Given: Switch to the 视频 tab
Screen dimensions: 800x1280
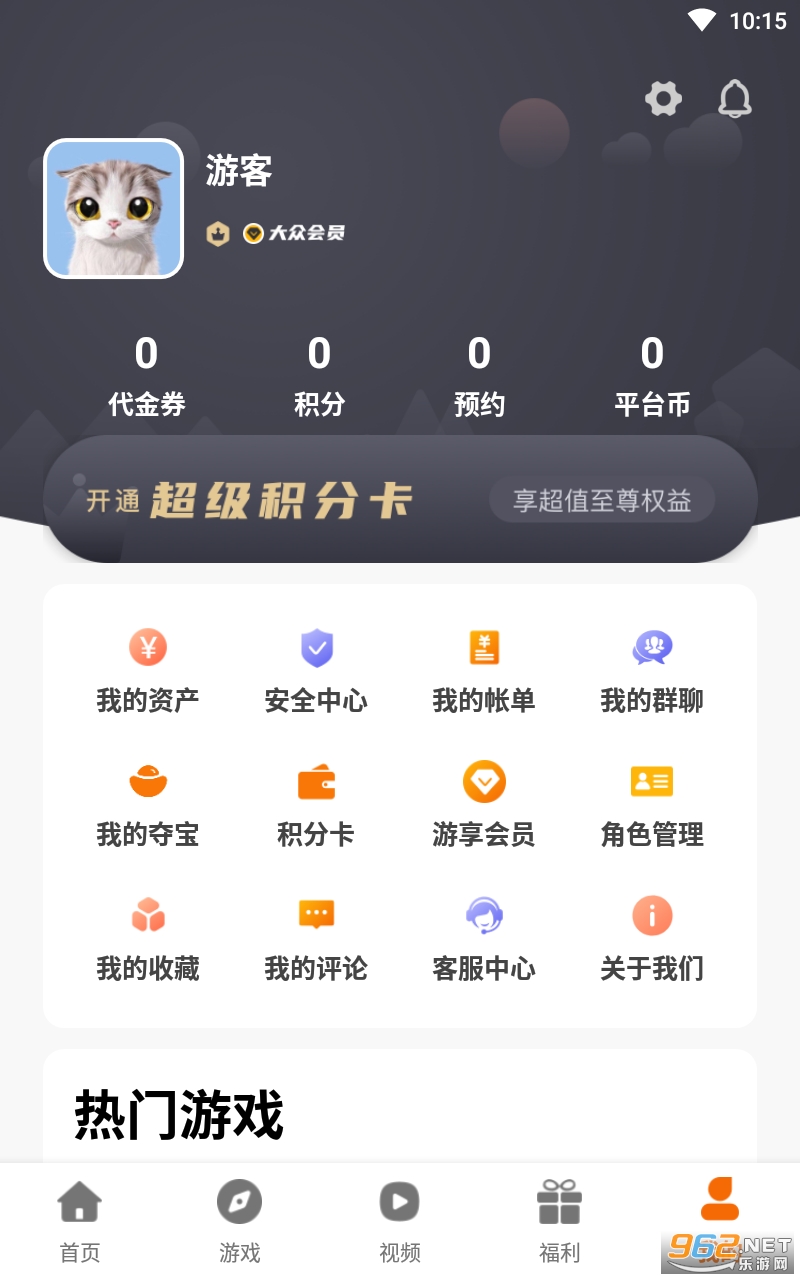Looking at the screenshot, I should point(400,1220).
